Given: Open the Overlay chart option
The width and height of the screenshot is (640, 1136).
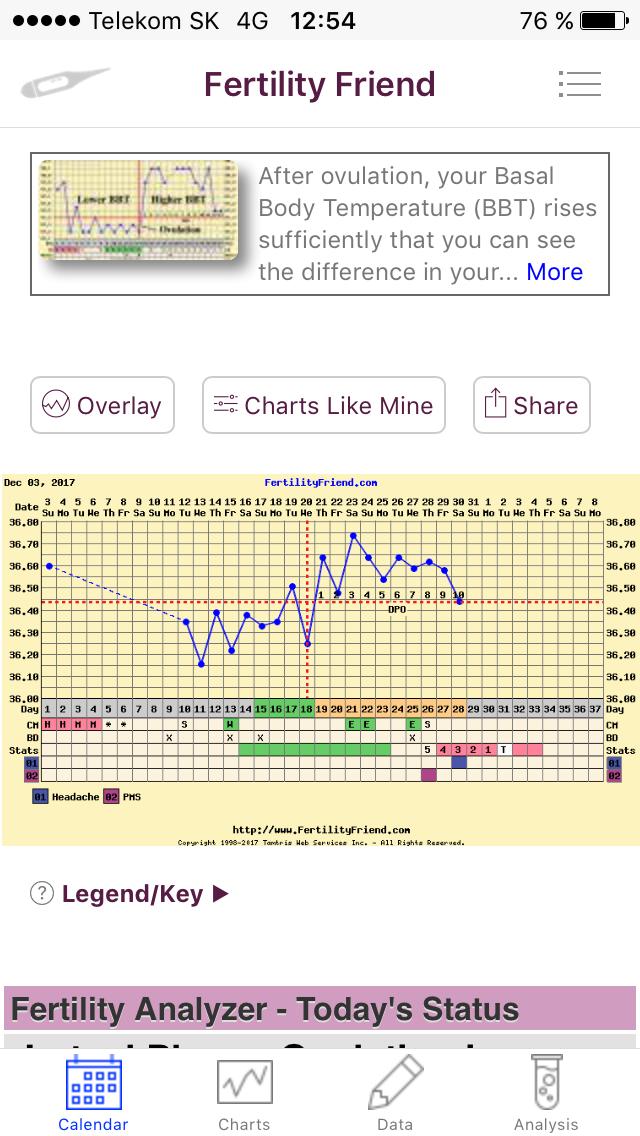Looking at the screenshot, I should (x=102, y=405).
